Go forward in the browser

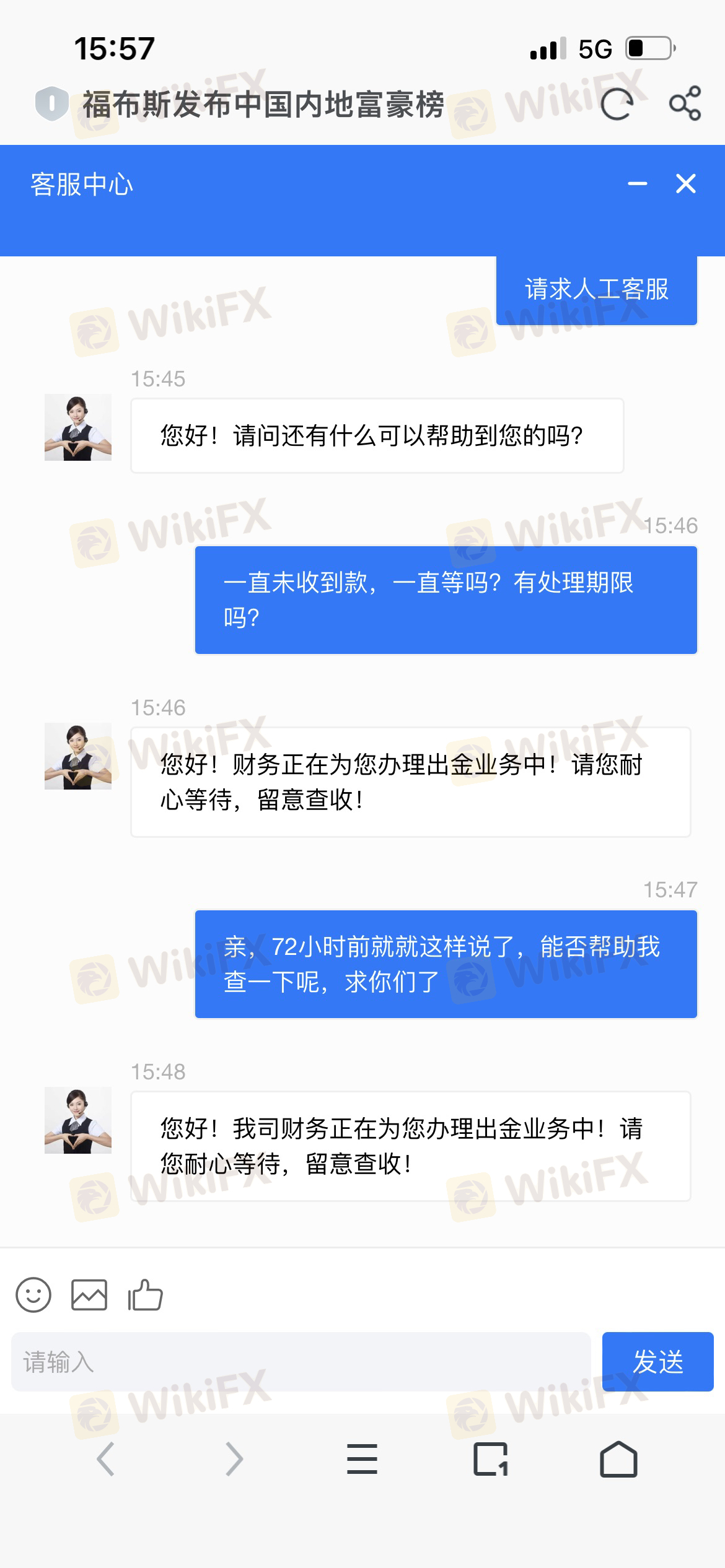coord(234,1459)
